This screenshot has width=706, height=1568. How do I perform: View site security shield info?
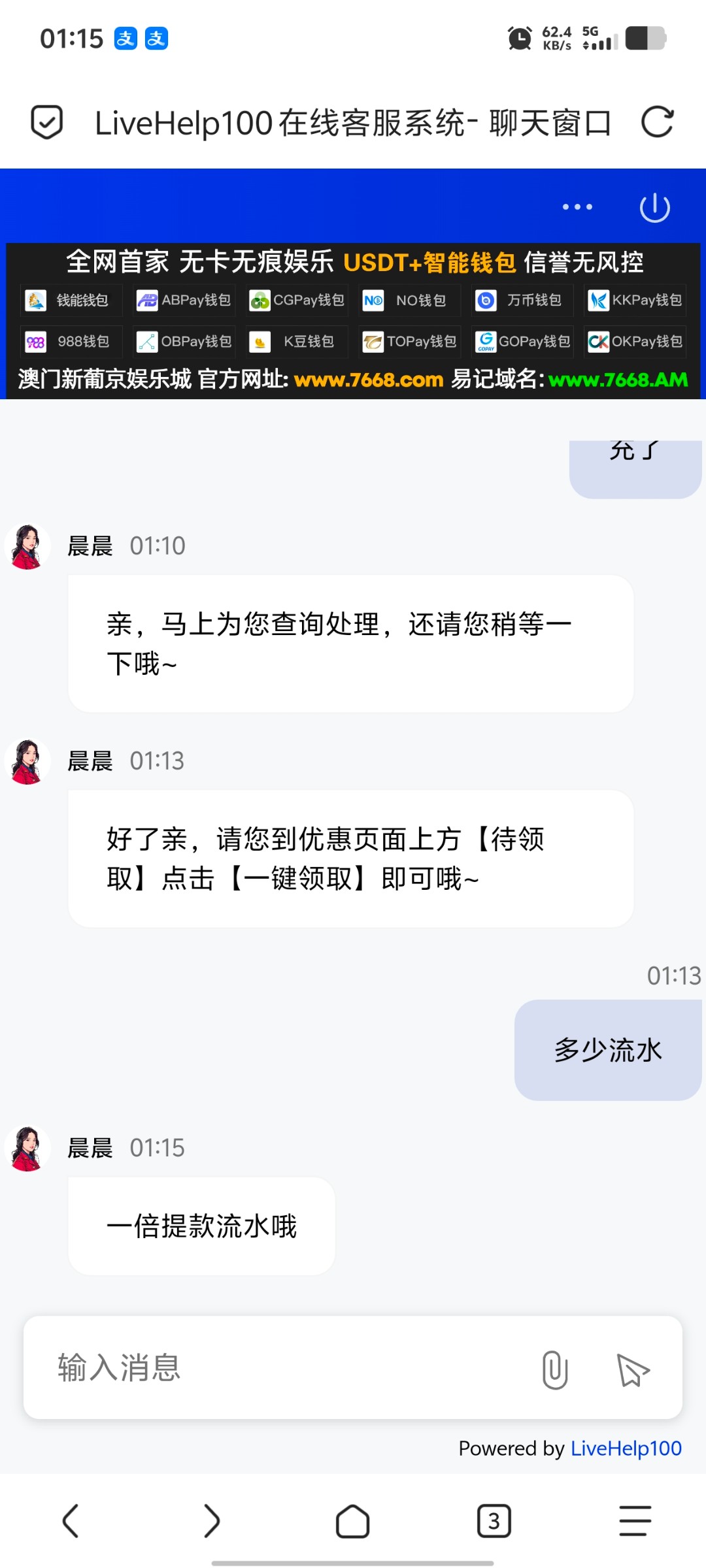(47, 122)
